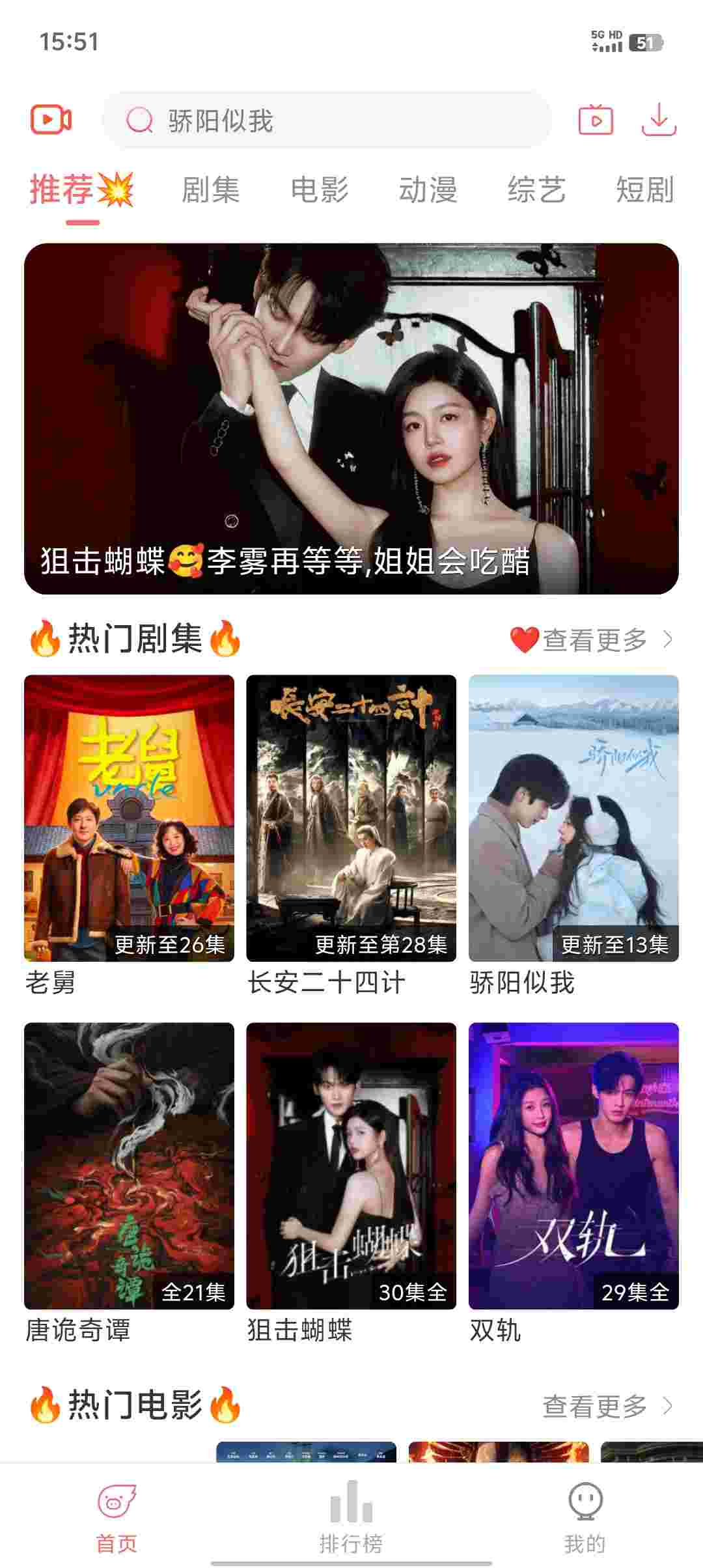Open the downloads icon

[659, 120]
